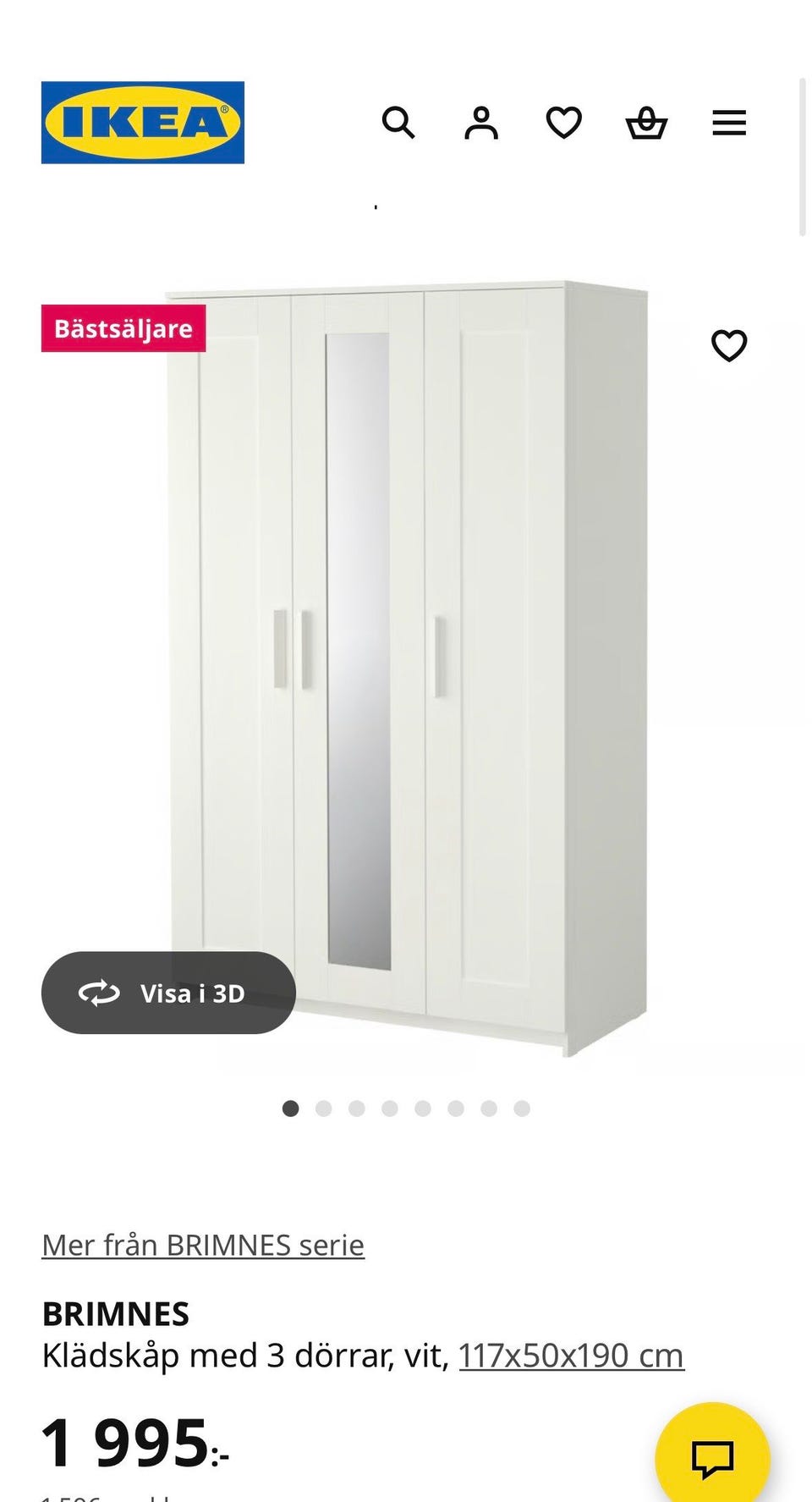The image size is (812, 1502).
Task: Tap the Visa i 3D button
Action: pos(168,993)
